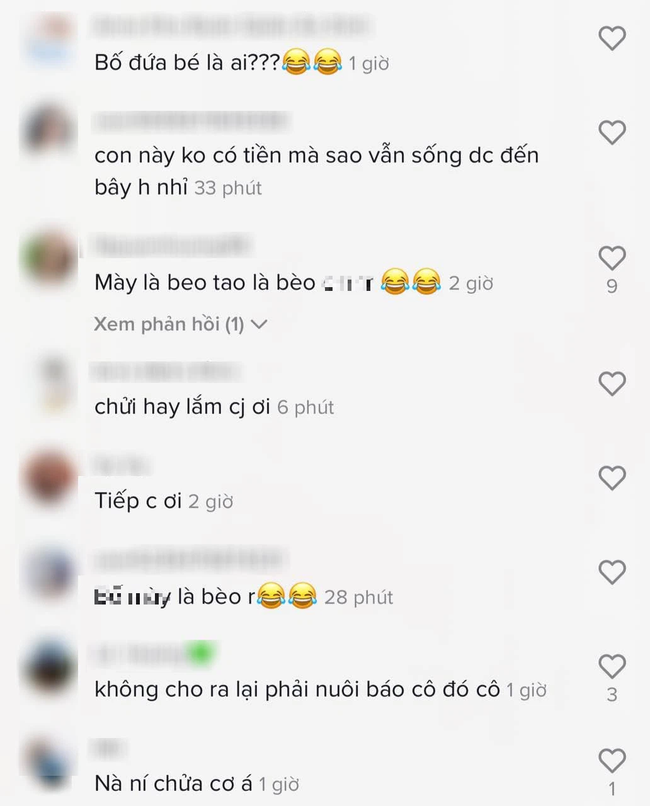Screen dimensions: 650x806
Task: Like the comment 'không cho ra lại phải nuôi'
Action: tap(611, 666)
